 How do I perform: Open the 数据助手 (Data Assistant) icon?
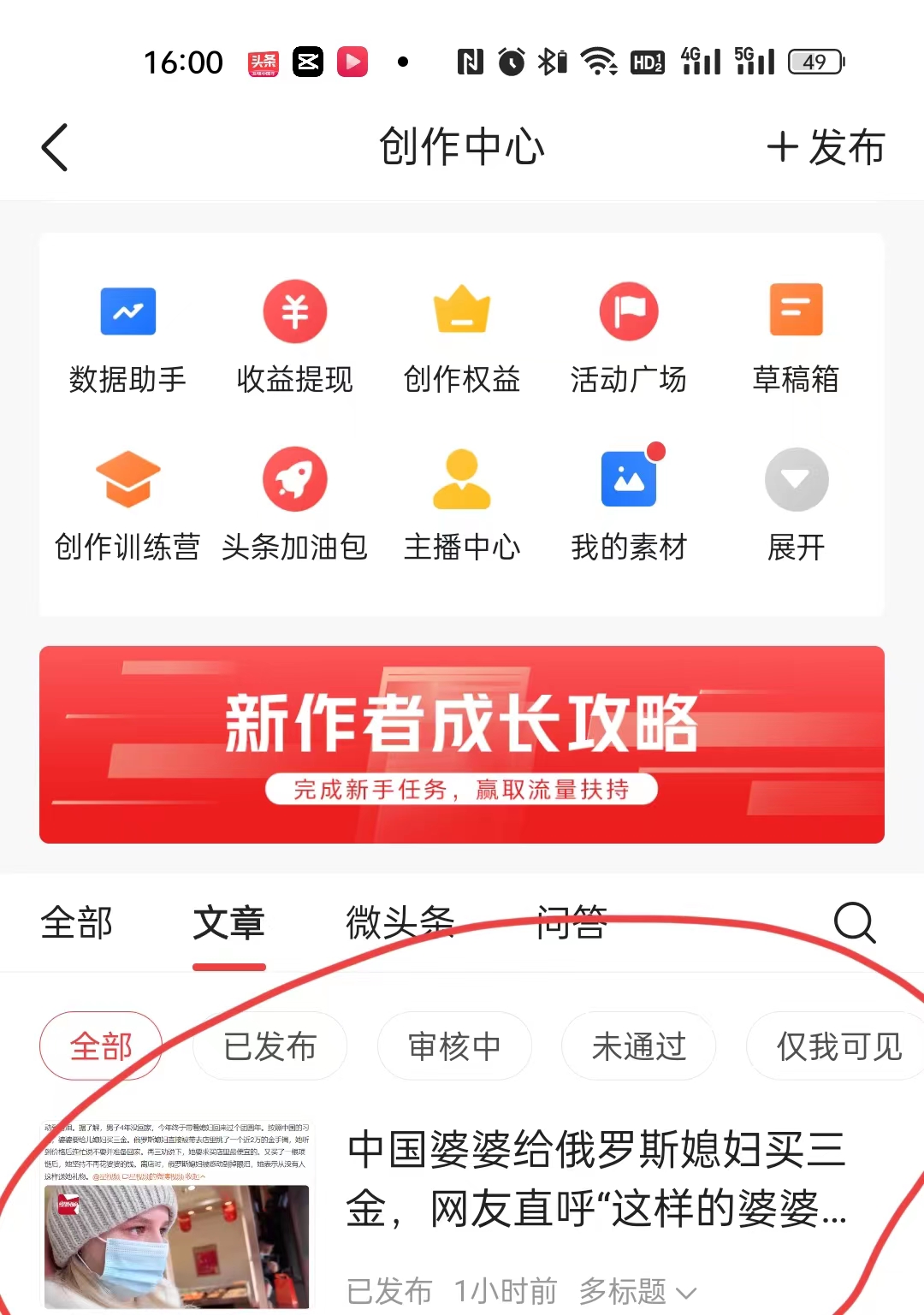tap(127, 334)
